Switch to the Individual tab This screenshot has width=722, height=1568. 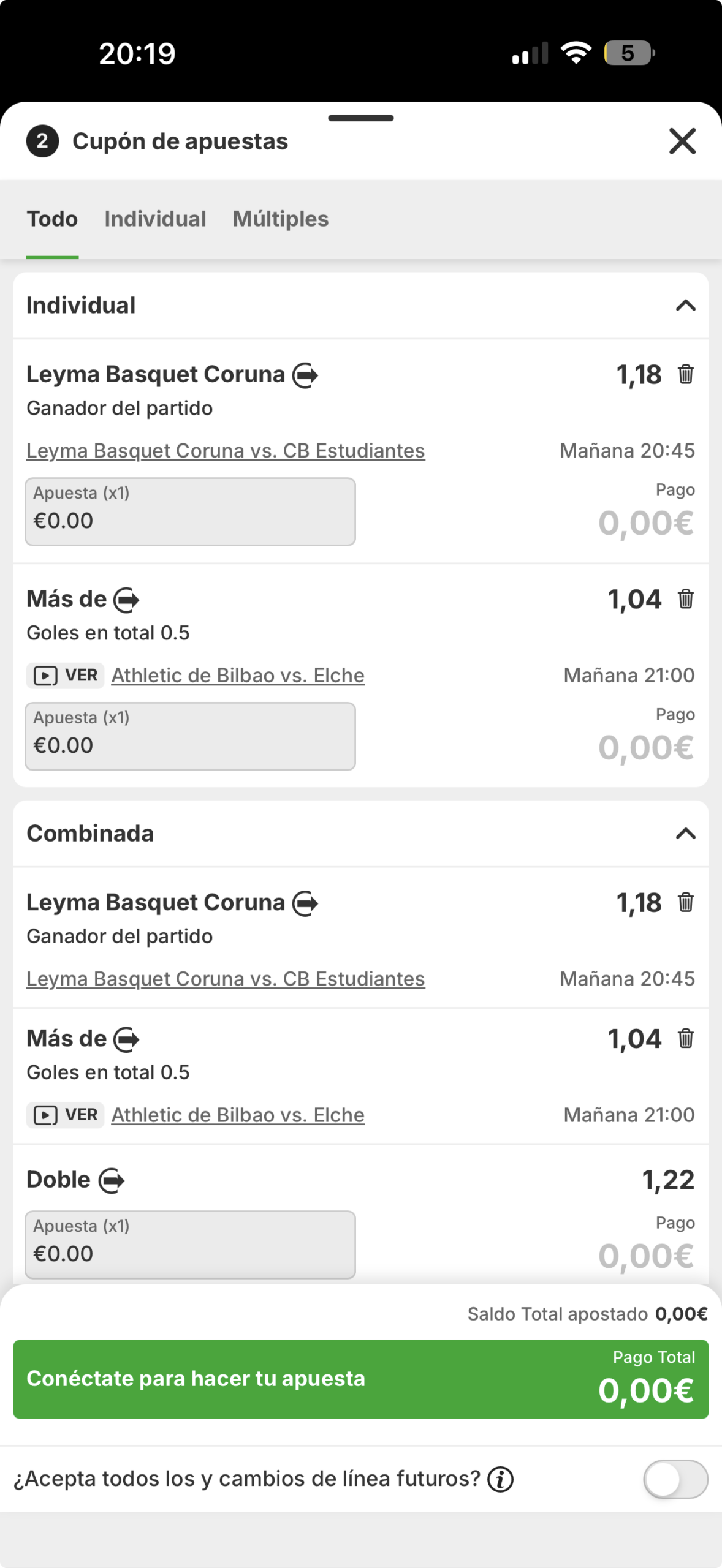pos(155,219)
